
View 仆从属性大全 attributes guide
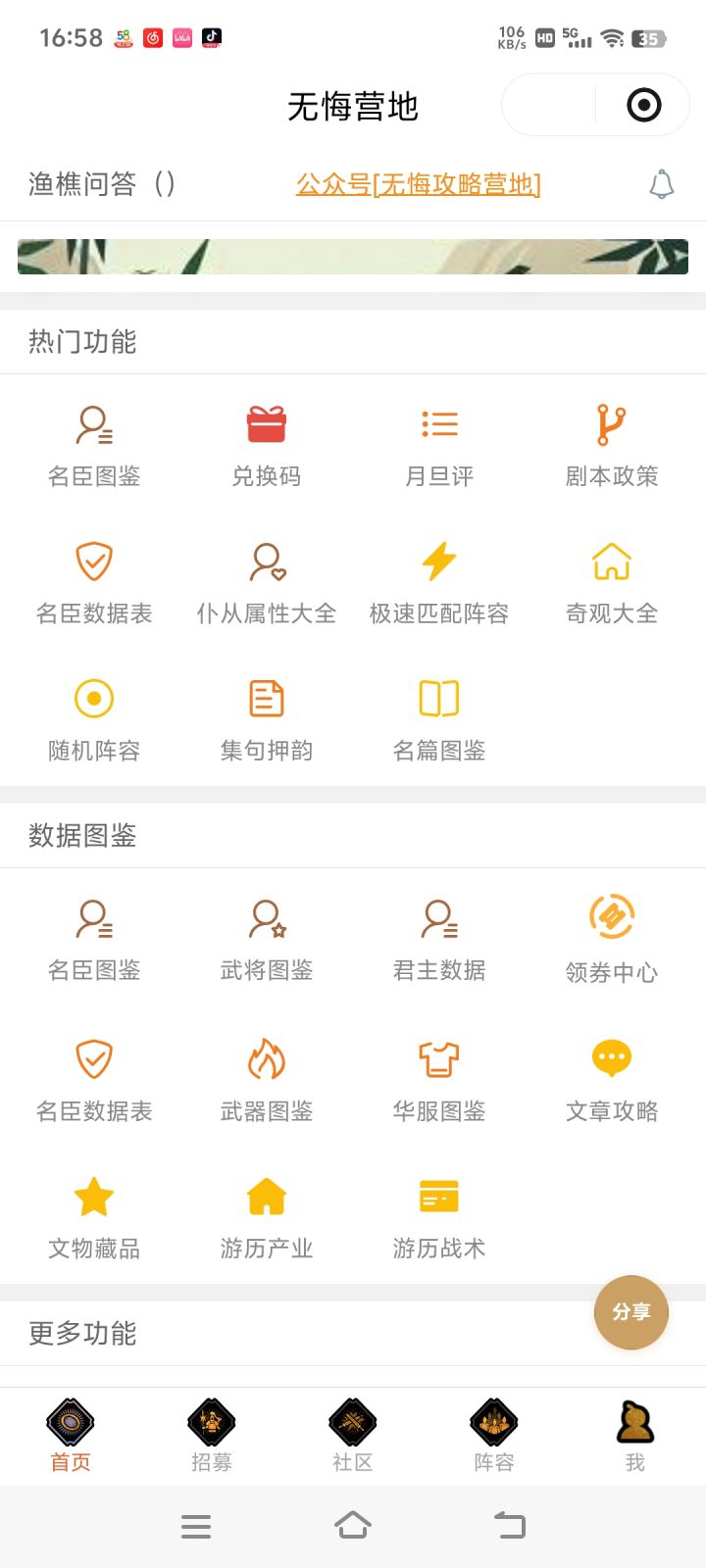(266, 578)
